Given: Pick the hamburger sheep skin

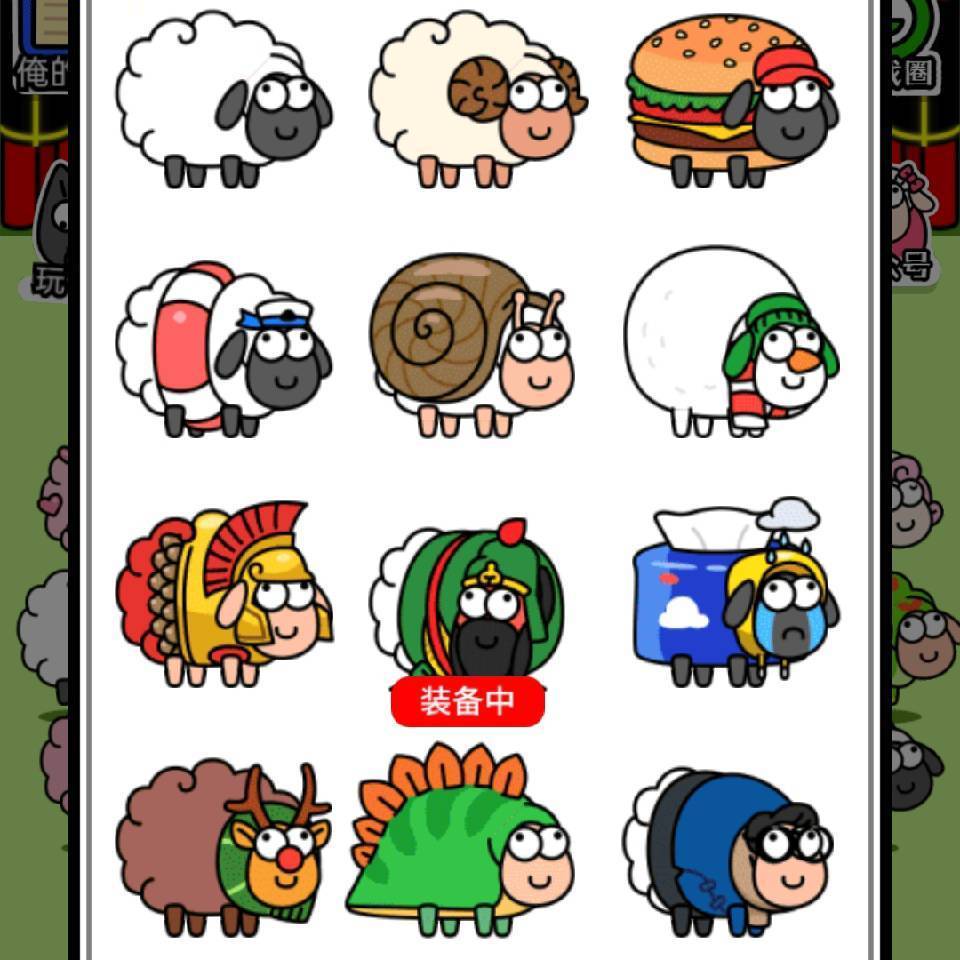Looking at the screenshot, I should 732,100.
